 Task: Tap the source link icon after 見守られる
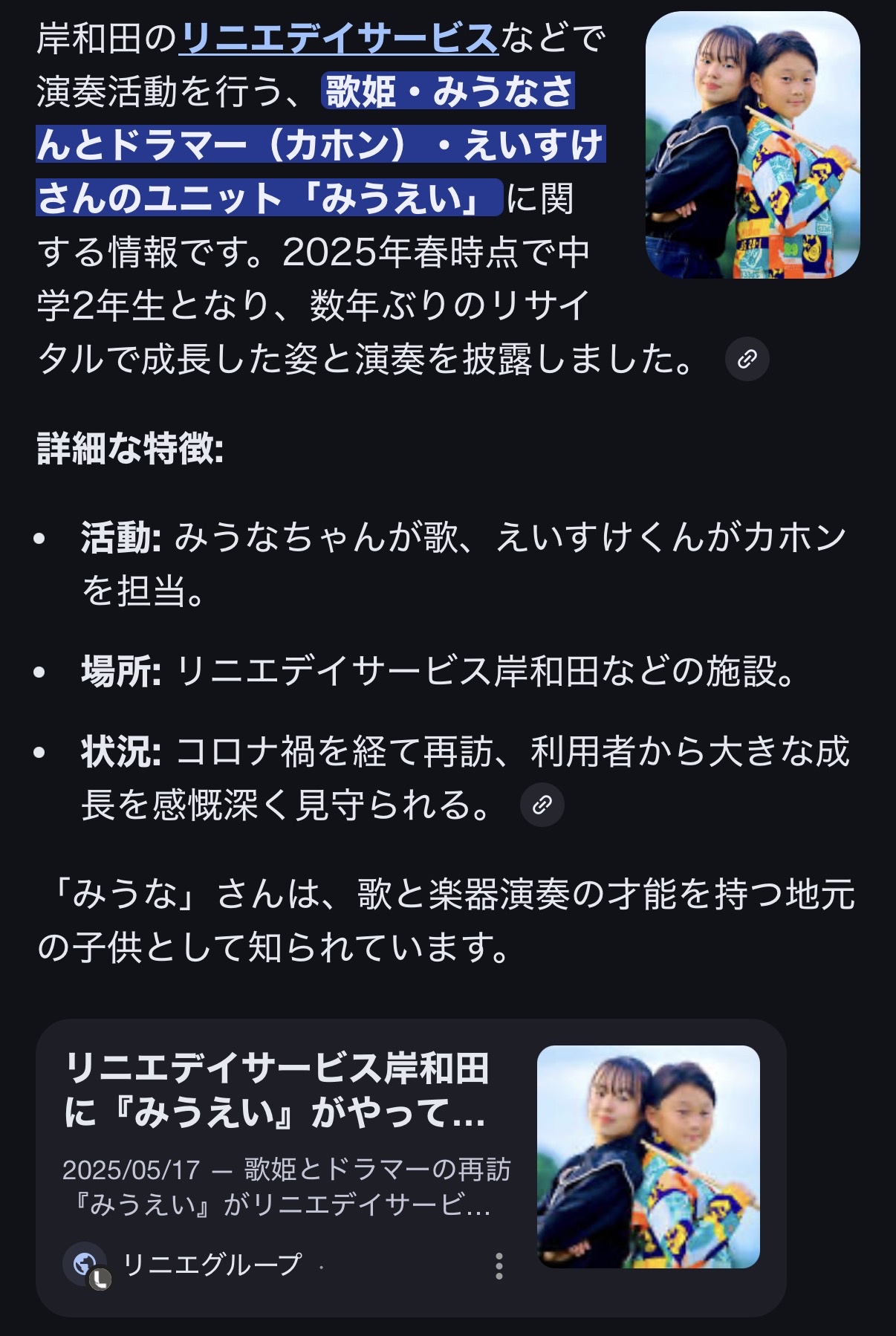point(542,805)
